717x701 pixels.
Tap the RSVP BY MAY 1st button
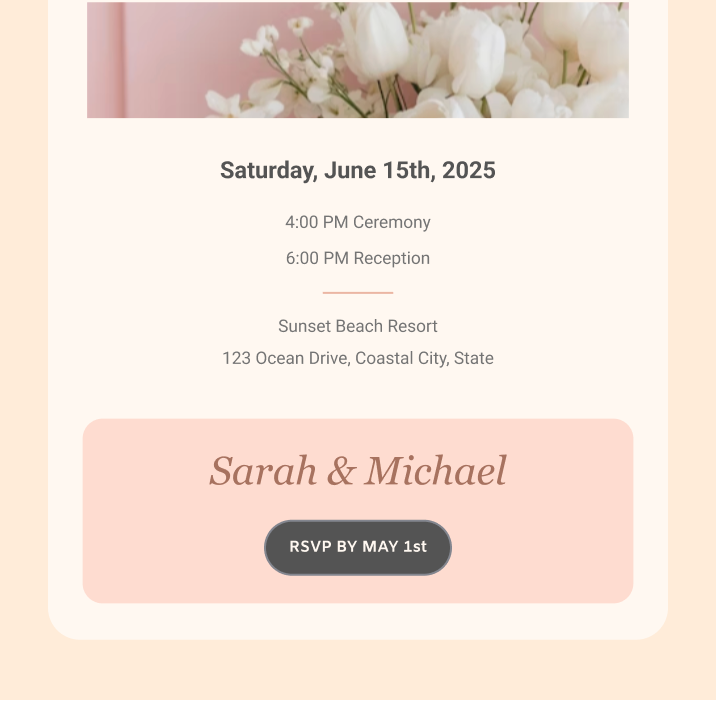point(358,547)
